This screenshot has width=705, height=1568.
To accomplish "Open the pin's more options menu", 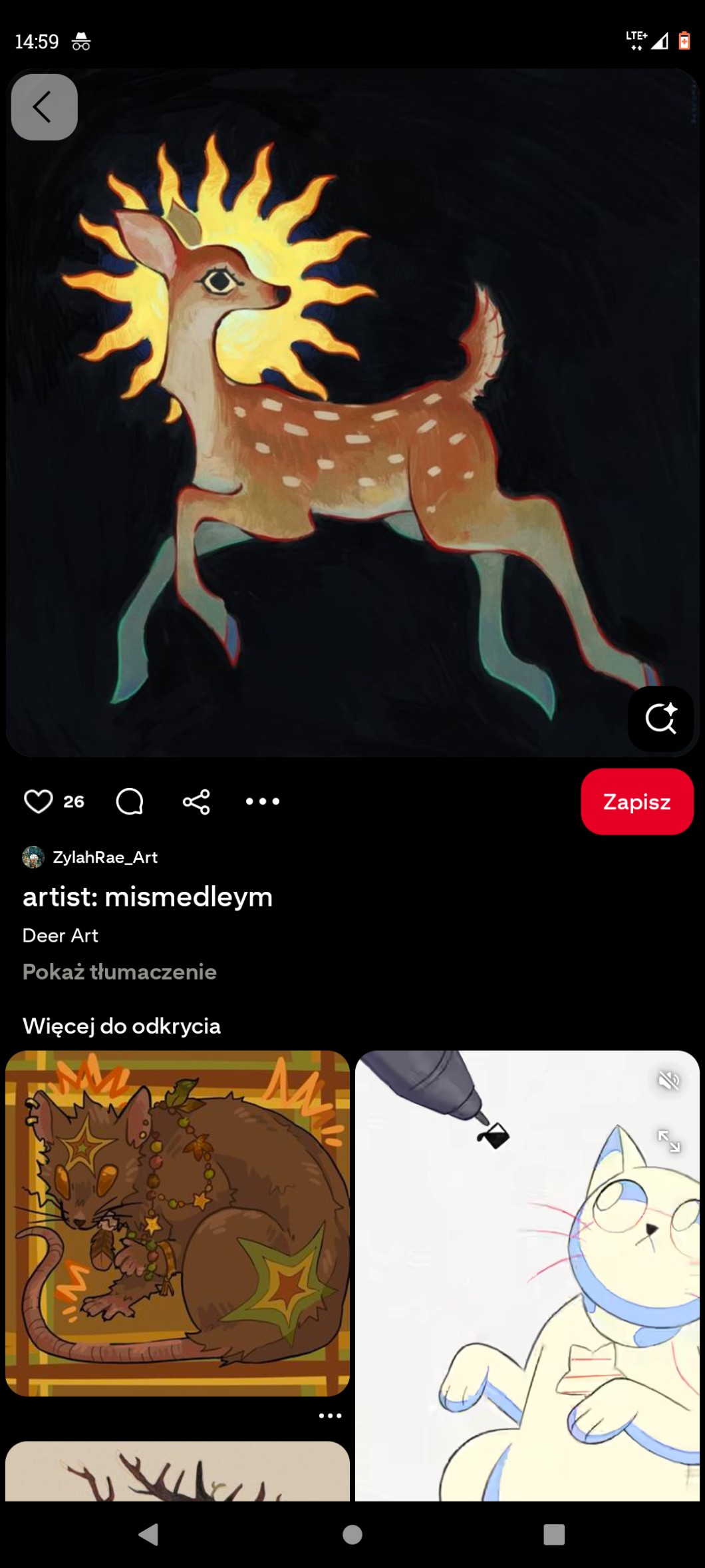I will tap(263, 801).
